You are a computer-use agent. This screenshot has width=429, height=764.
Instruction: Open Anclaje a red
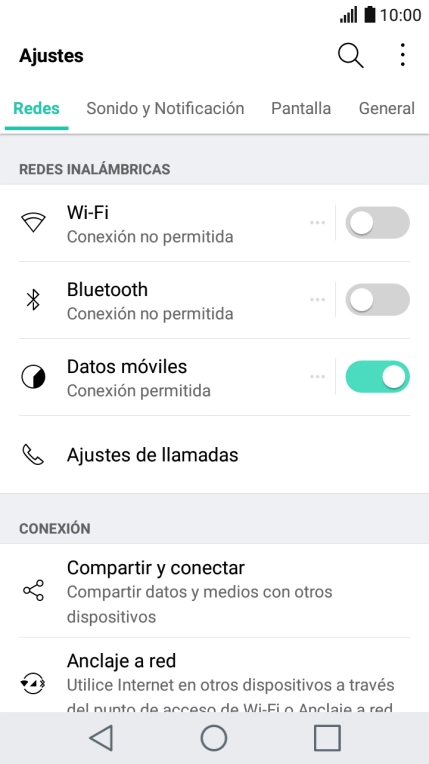214,675
